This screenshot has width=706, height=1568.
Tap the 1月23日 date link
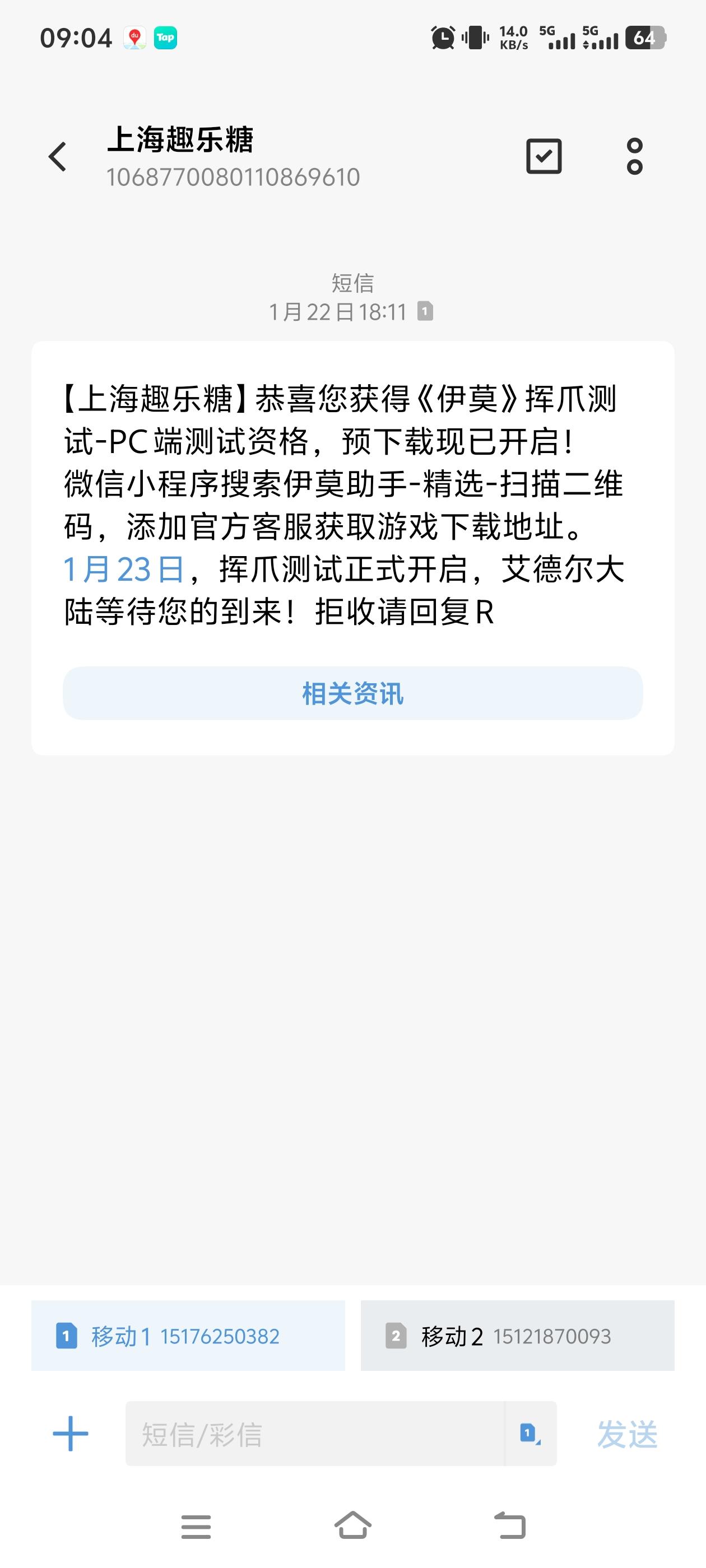point(124,570)
